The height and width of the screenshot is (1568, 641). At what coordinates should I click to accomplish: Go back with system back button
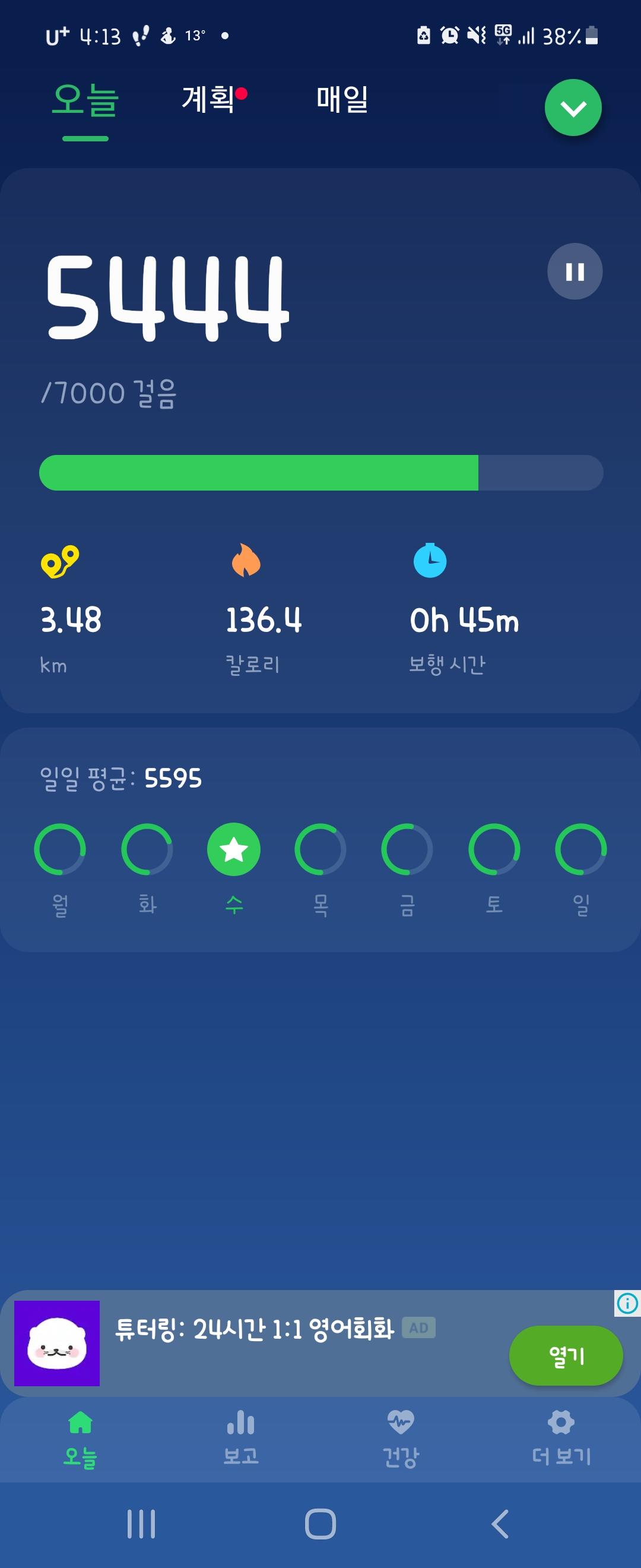coord(500,1524)
